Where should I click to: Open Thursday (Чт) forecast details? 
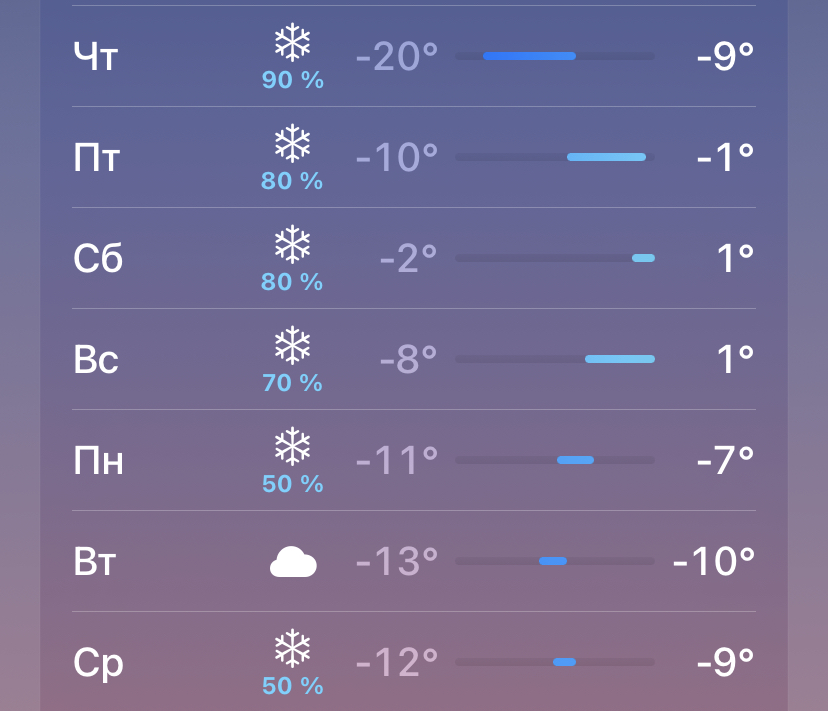(x=413, y=57)
